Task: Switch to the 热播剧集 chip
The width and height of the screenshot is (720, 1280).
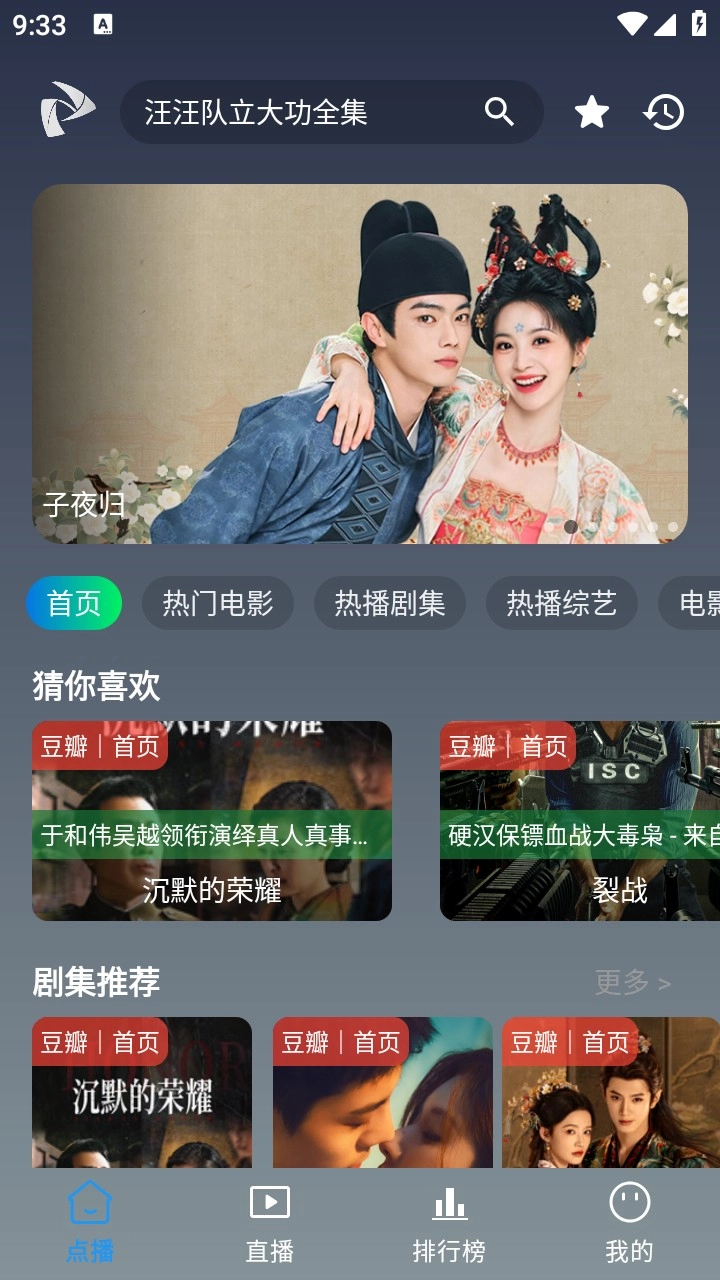Action: pyautogui.click(x=390, y=603)
